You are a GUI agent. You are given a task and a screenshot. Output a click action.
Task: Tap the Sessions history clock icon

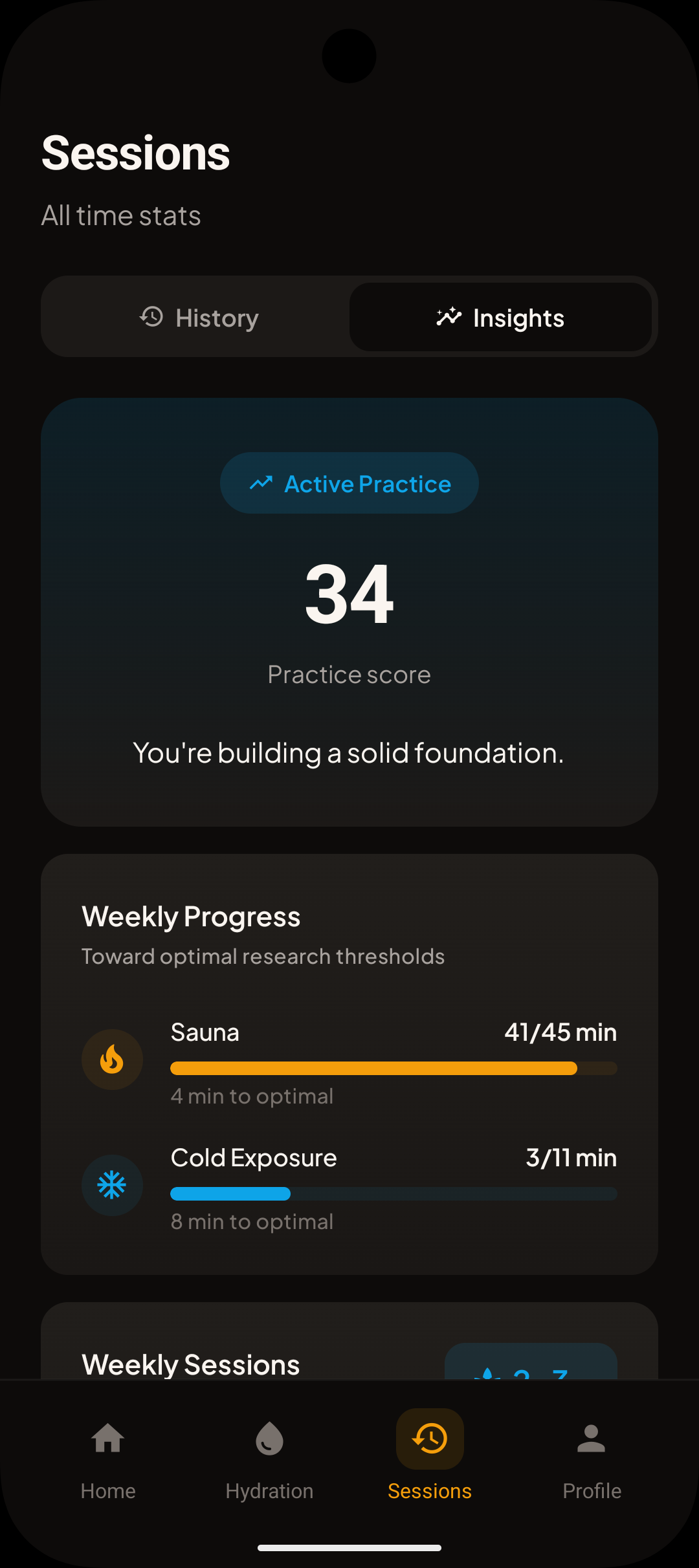pos(428,1439)
